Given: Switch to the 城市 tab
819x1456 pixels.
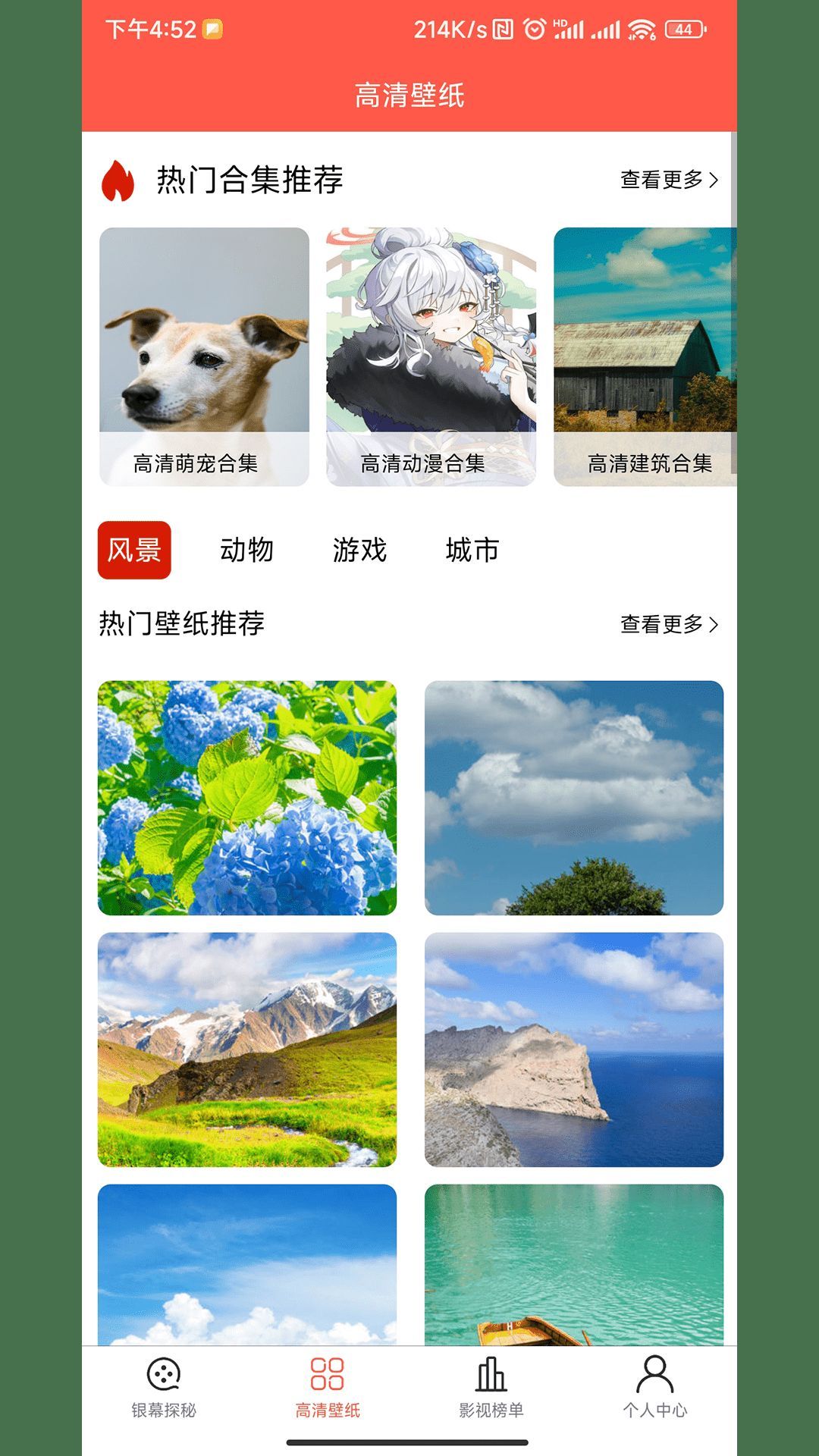Looking at the screenshot, I should point(472,550).
